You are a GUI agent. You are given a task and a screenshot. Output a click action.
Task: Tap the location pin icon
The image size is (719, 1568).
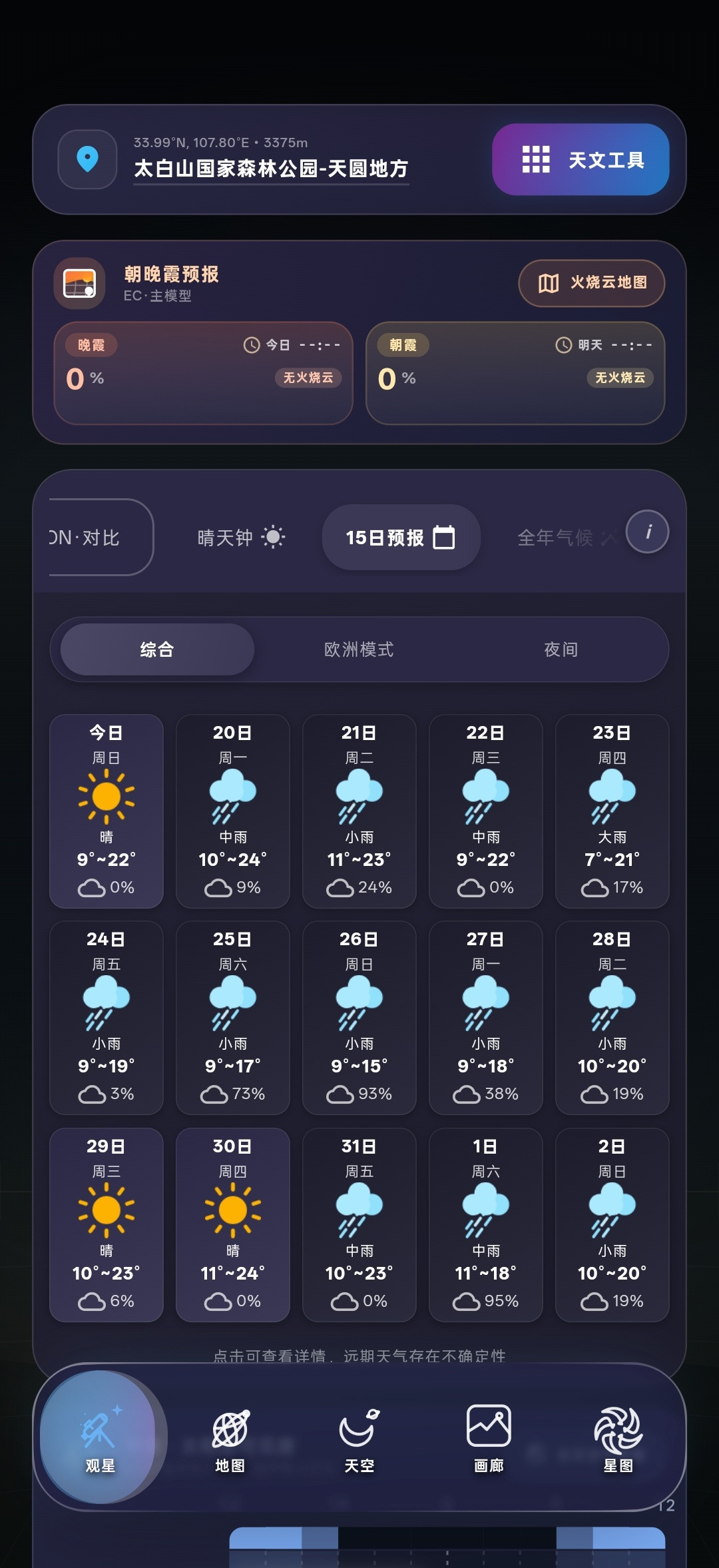click(87, 160)
